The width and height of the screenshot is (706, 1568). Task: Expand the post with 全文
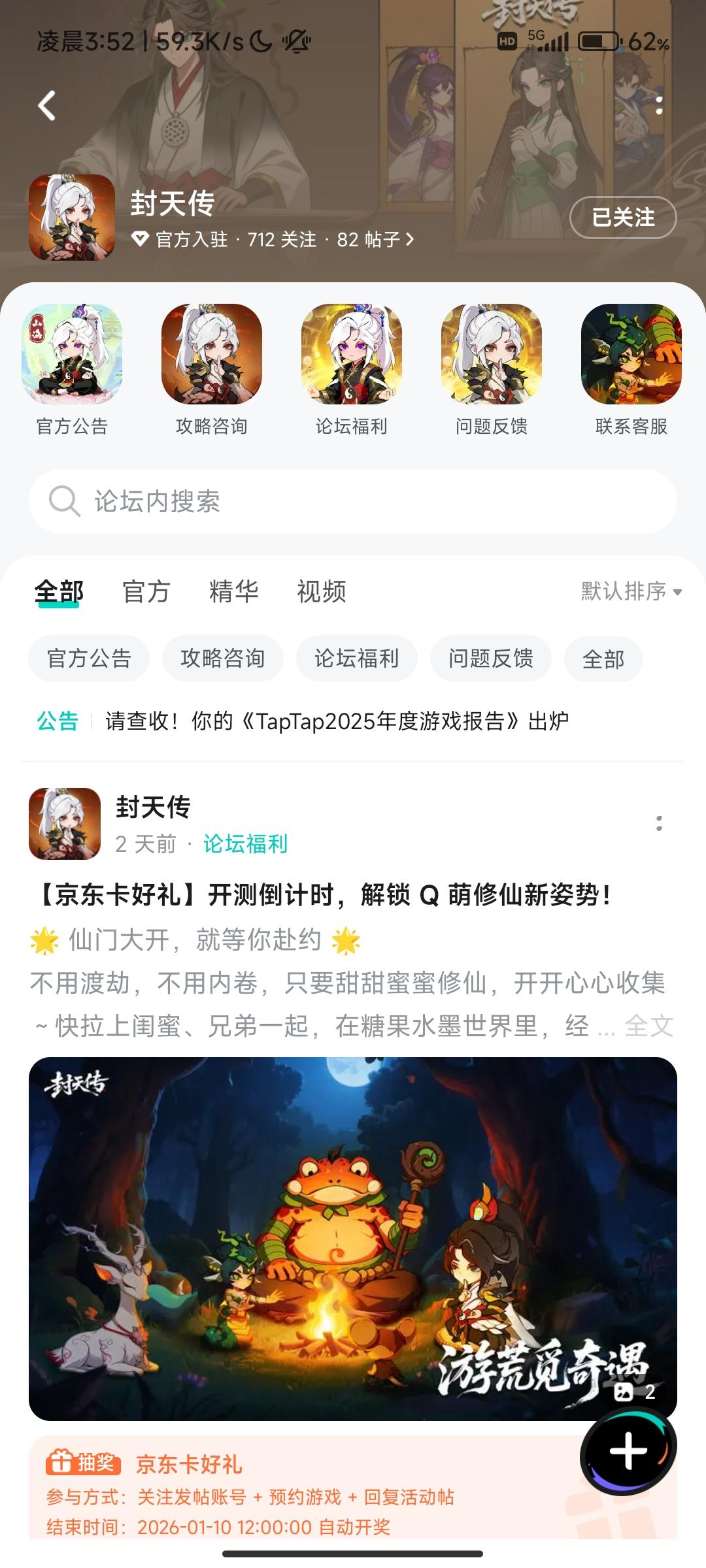(648, 1026)
